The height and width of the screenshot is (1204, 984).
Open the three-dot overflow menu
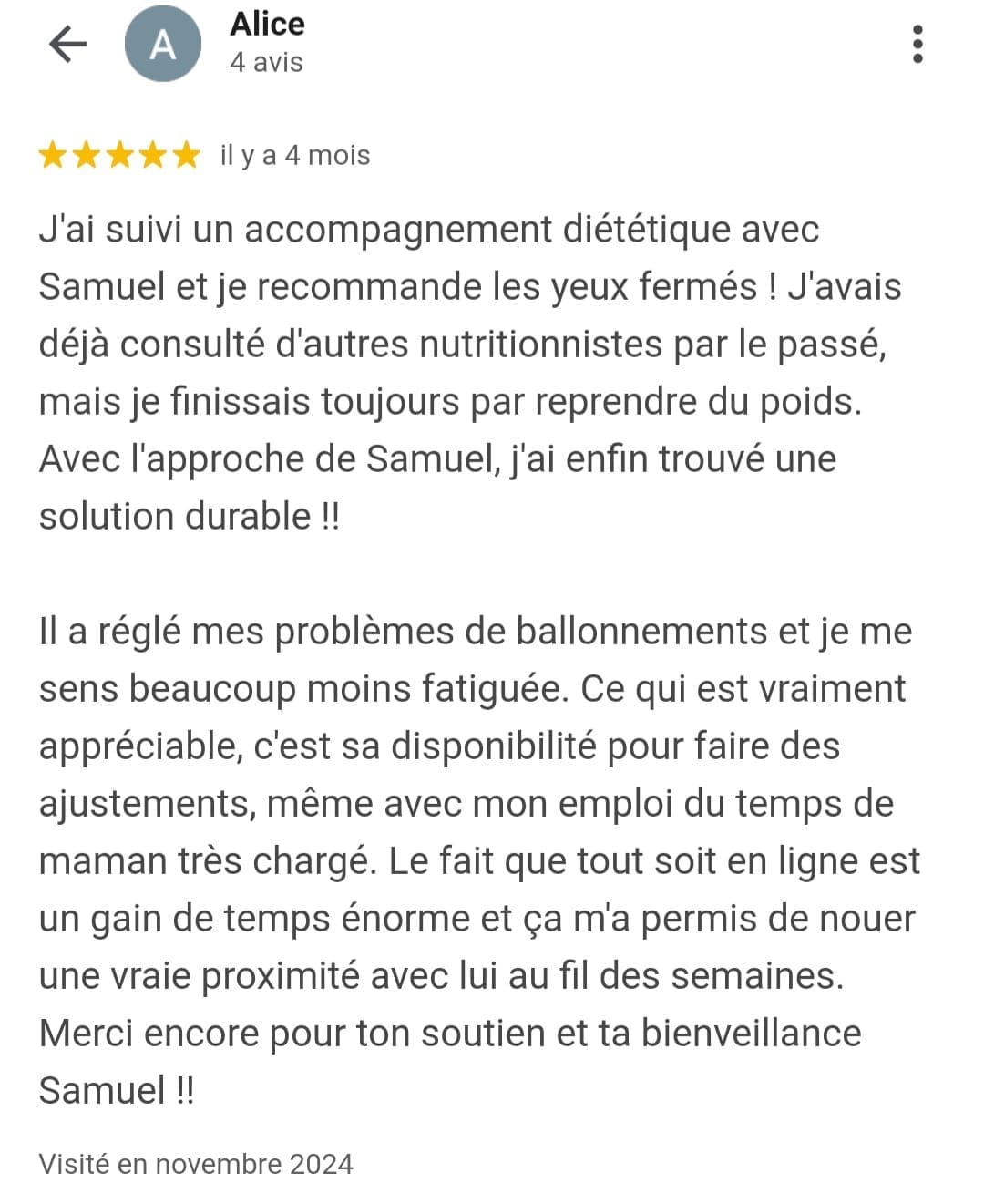click(x=917, y=44)
